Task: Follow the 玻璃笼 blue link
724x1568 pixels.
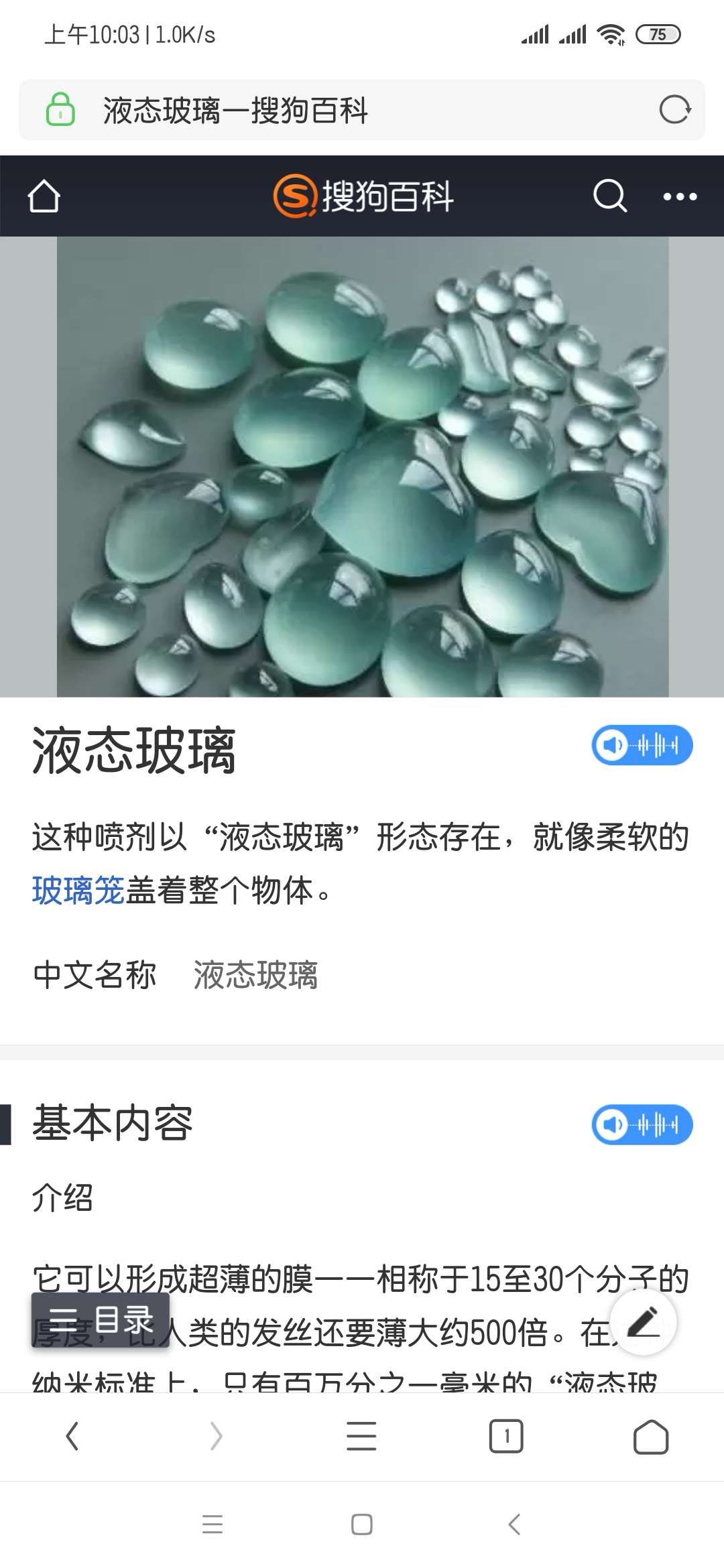Action: click(x=78, y=891)
